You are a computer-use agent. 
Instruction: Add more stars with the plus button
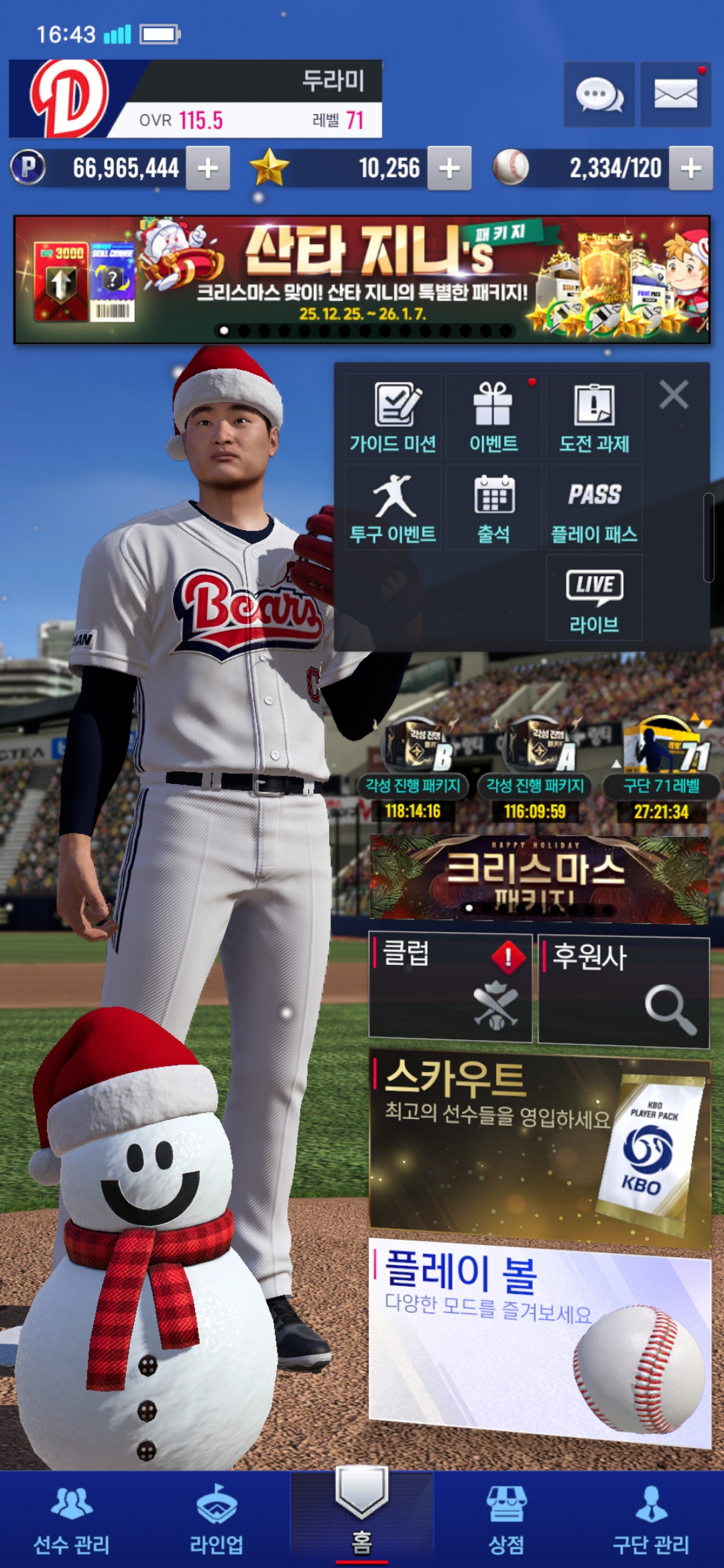(449, 168)
